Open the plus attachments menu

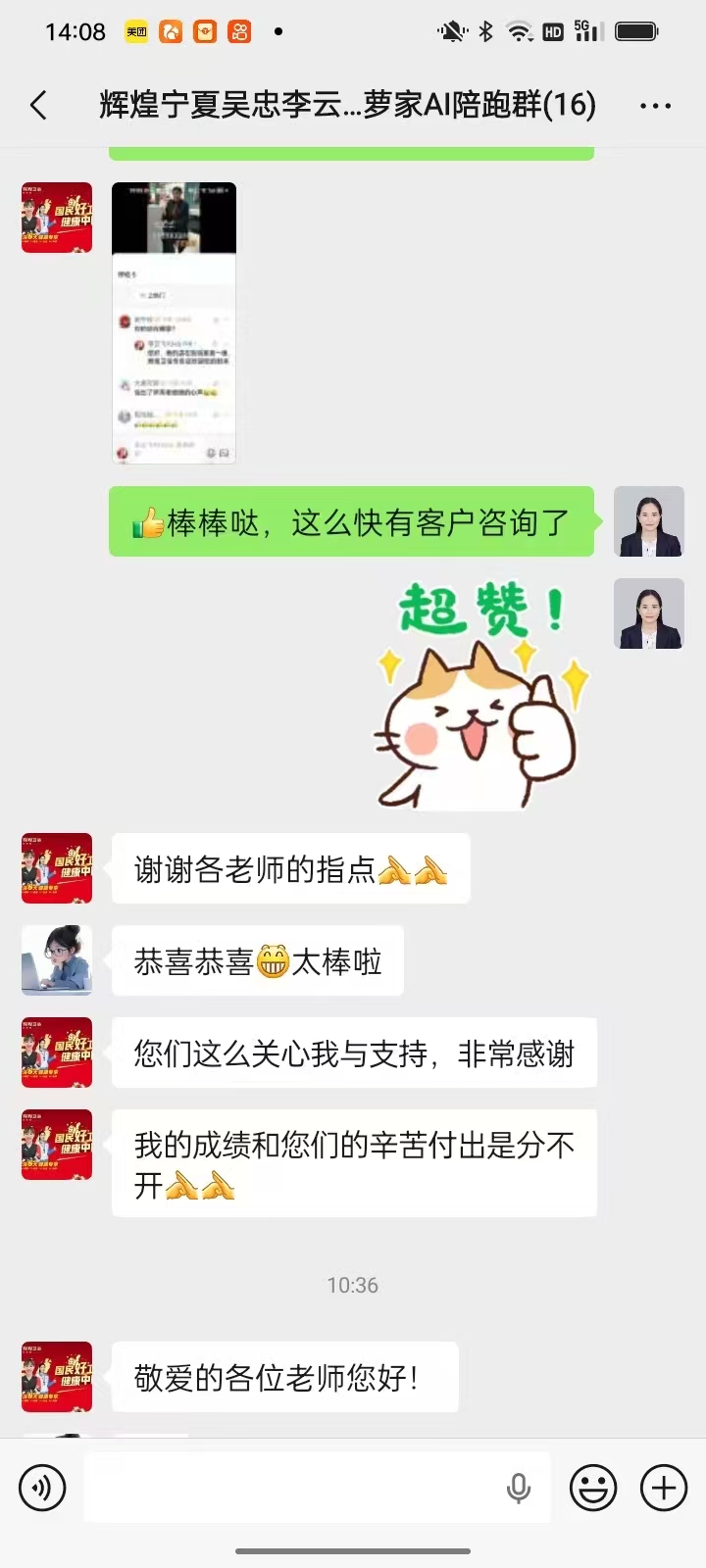(664, 1488)
